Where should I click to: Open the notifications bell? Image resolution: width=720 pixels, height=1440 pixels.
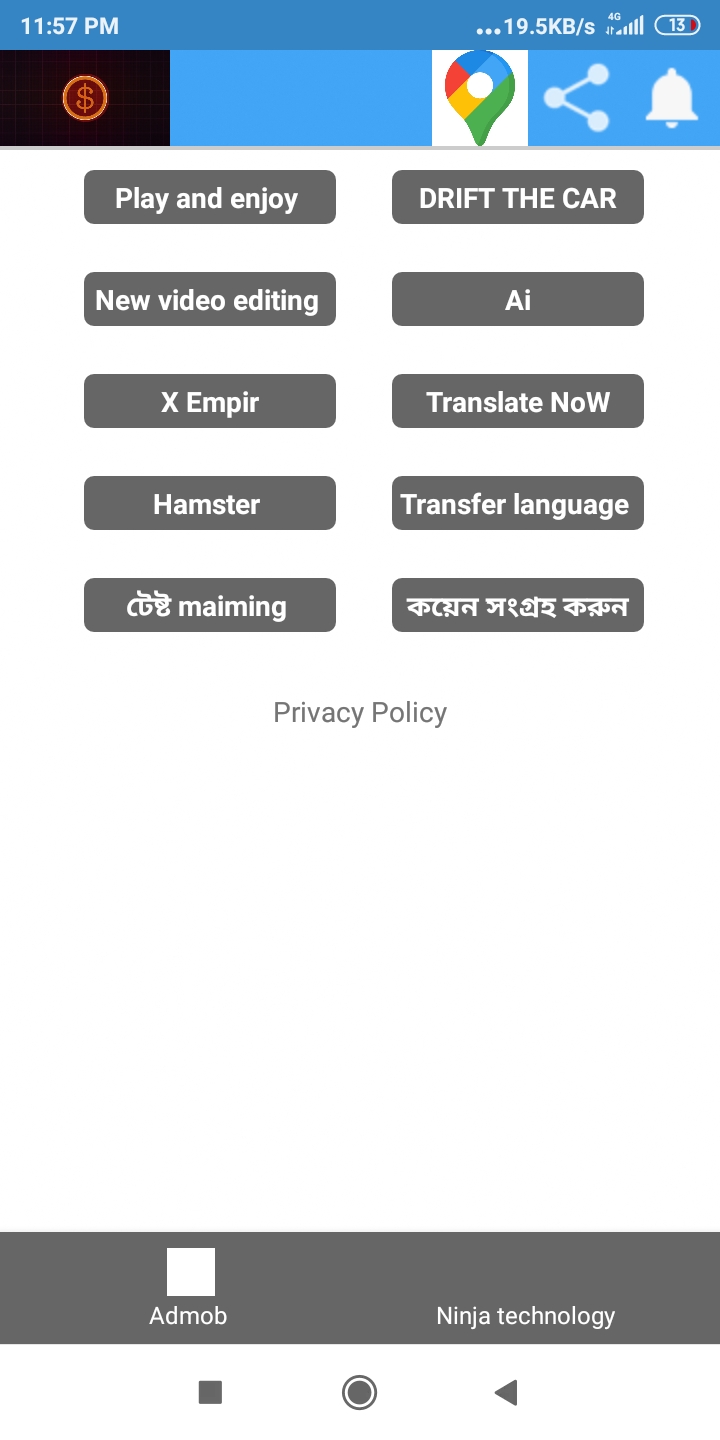coord(672,98)
